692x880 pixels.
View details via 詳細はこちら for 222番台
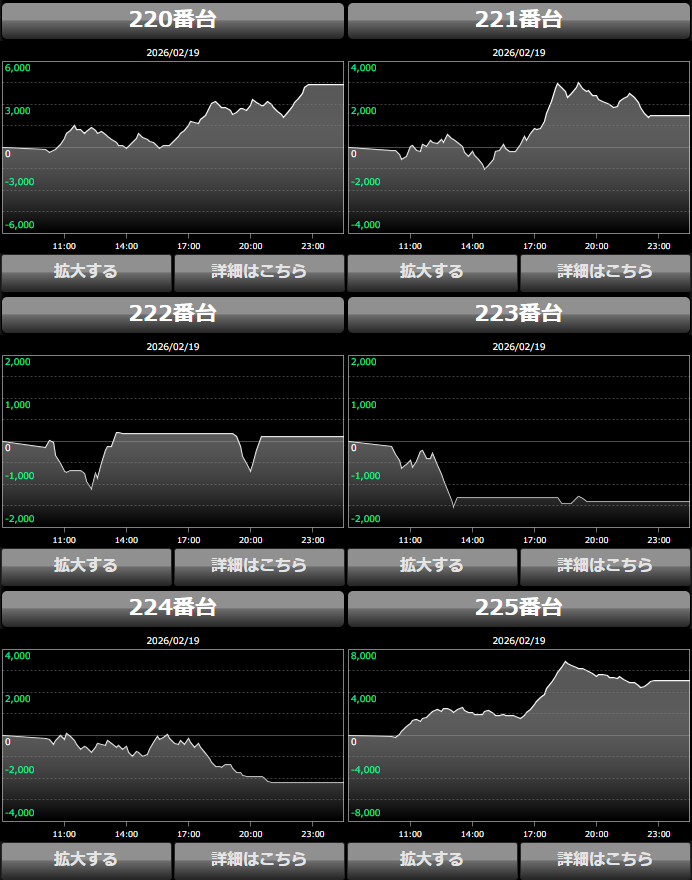259,566
